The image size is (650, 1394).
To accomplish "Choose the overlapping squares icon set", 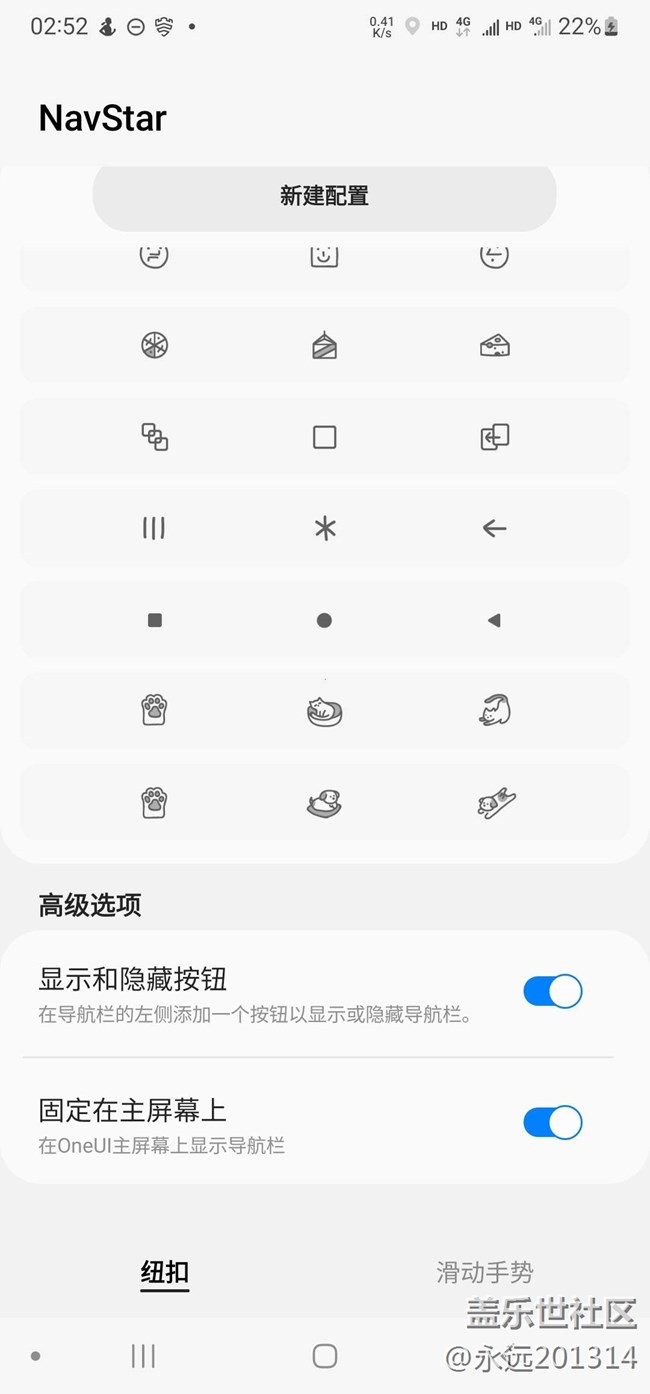I will click(324, 437).
